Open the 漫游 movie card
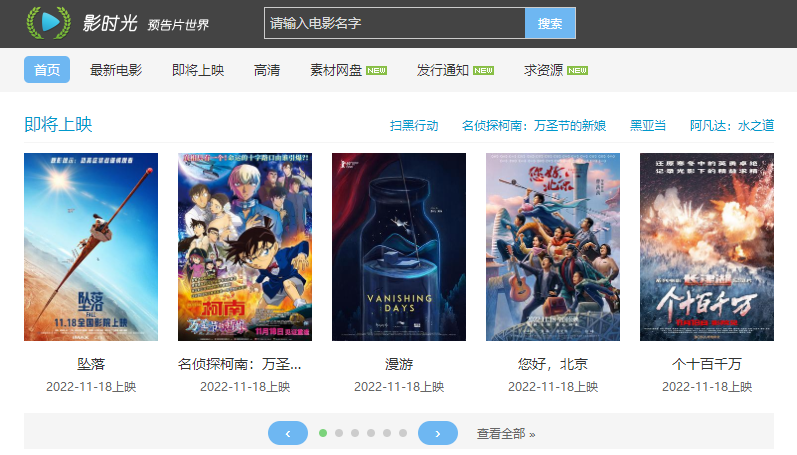The image size is (797, 455). (399, 247)
